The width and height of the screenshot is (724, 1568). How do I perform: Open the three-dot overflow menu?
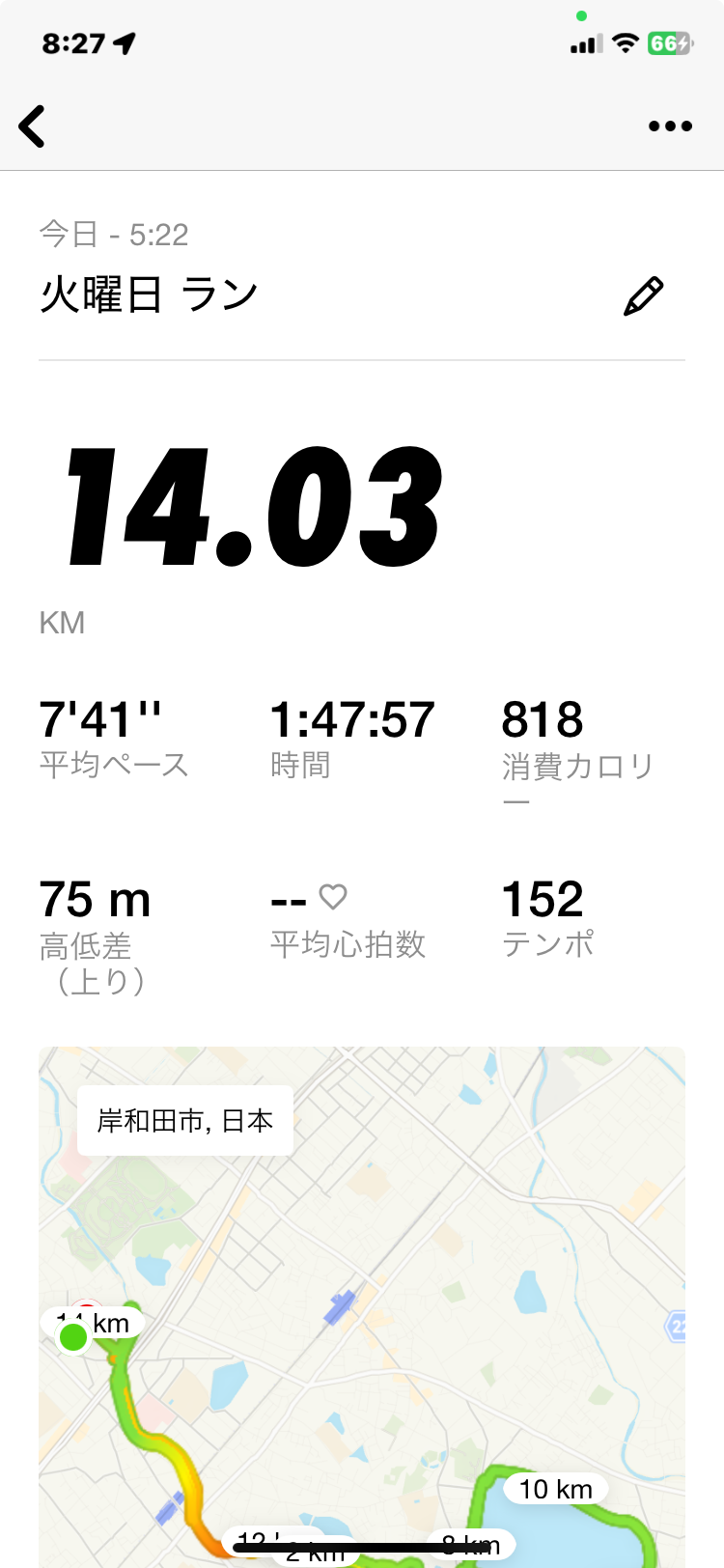(x=670, y=126)
